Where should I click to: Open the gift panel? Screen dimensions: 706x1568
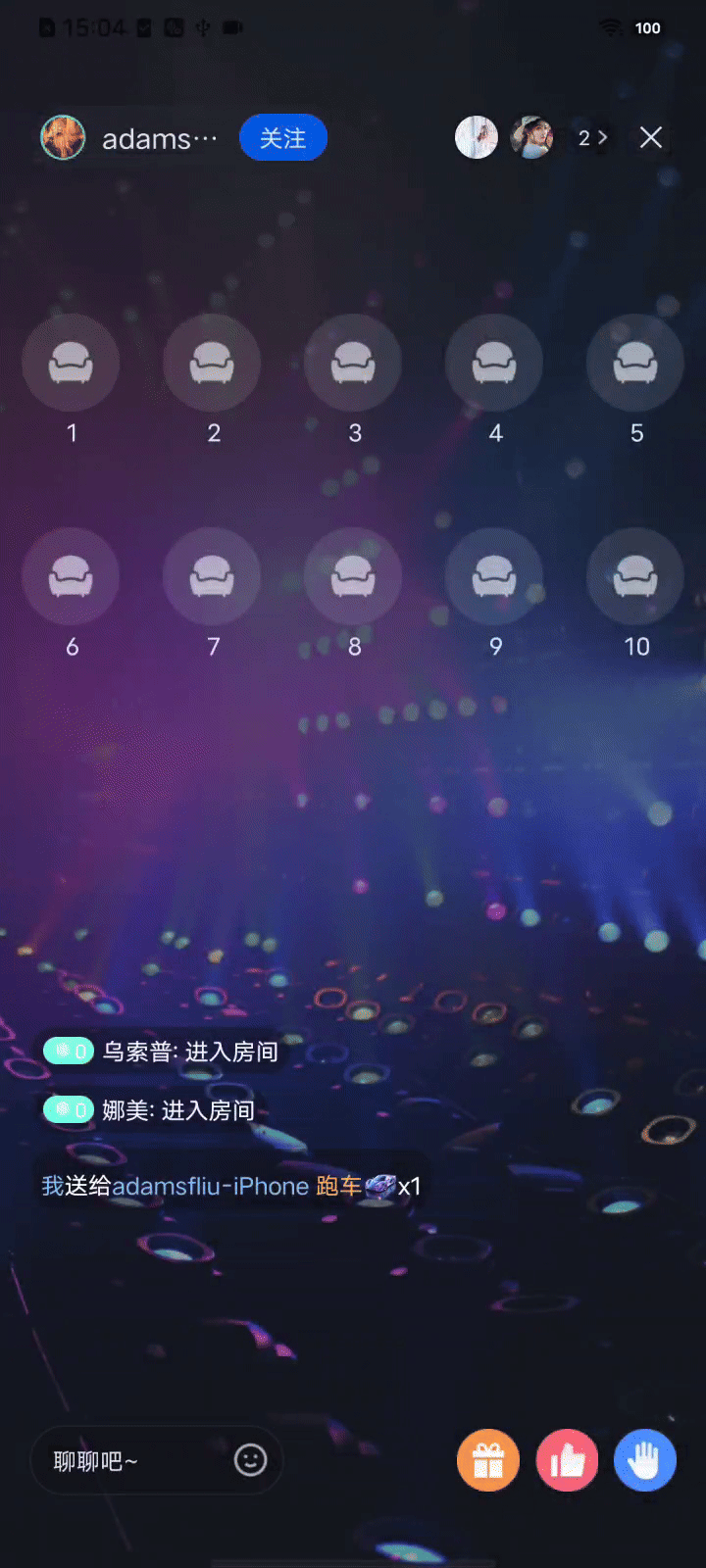(x=487, y=1460)
